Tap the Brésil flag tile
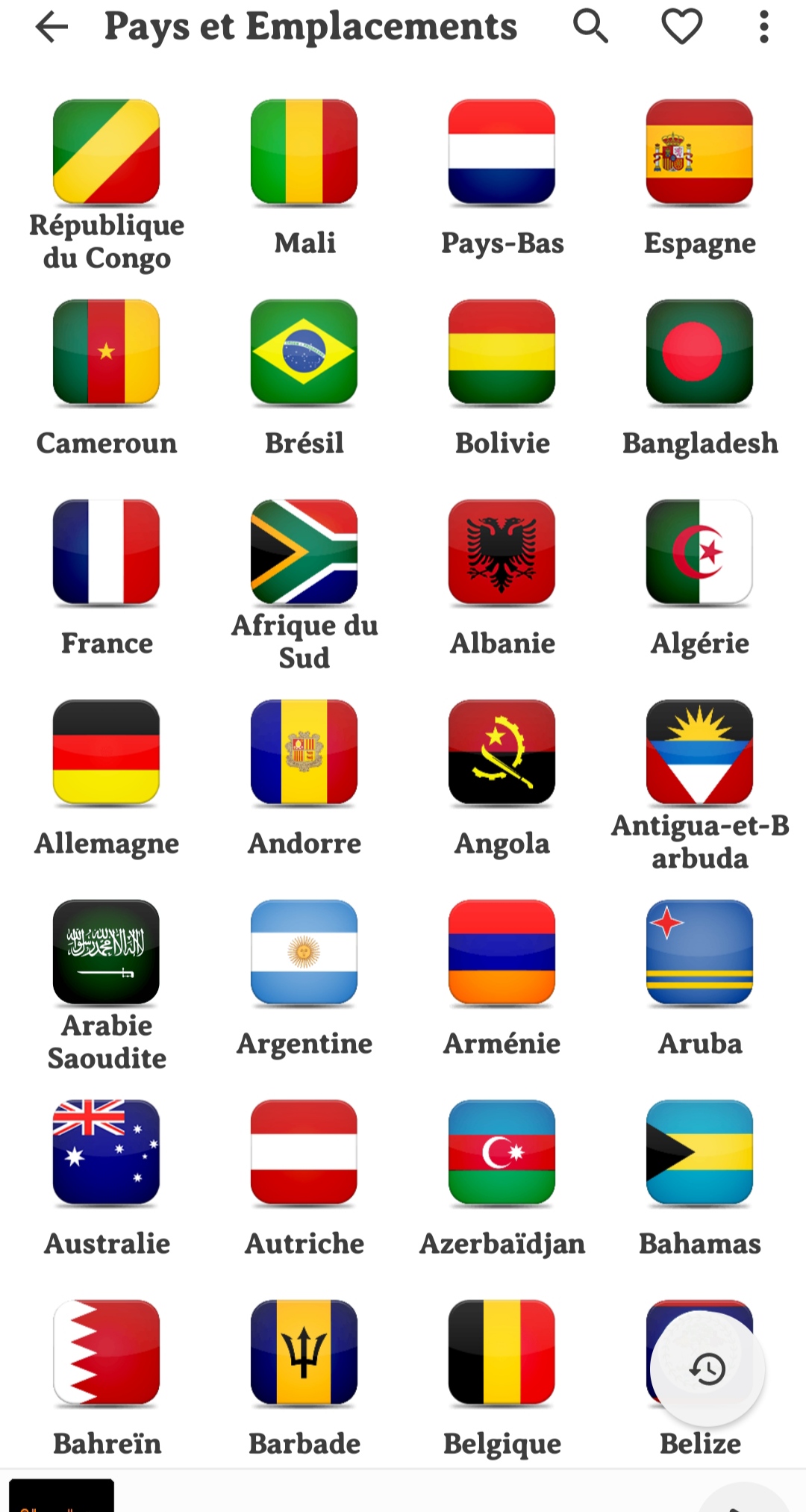806x1512 pixels. [304, 352]
